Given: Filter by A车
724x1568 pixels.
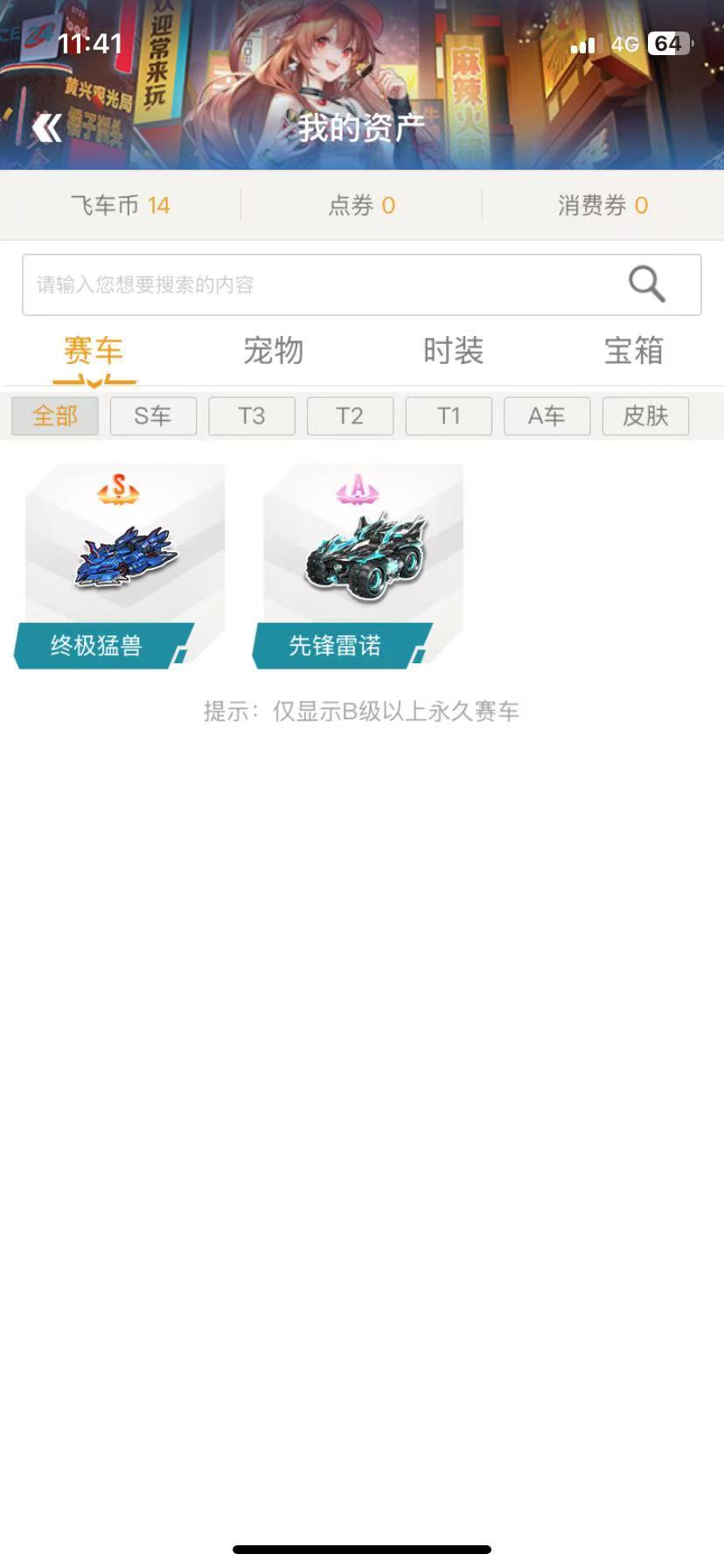Looking at the screenshot, I should pyautogui.click(x=546, y=416).
